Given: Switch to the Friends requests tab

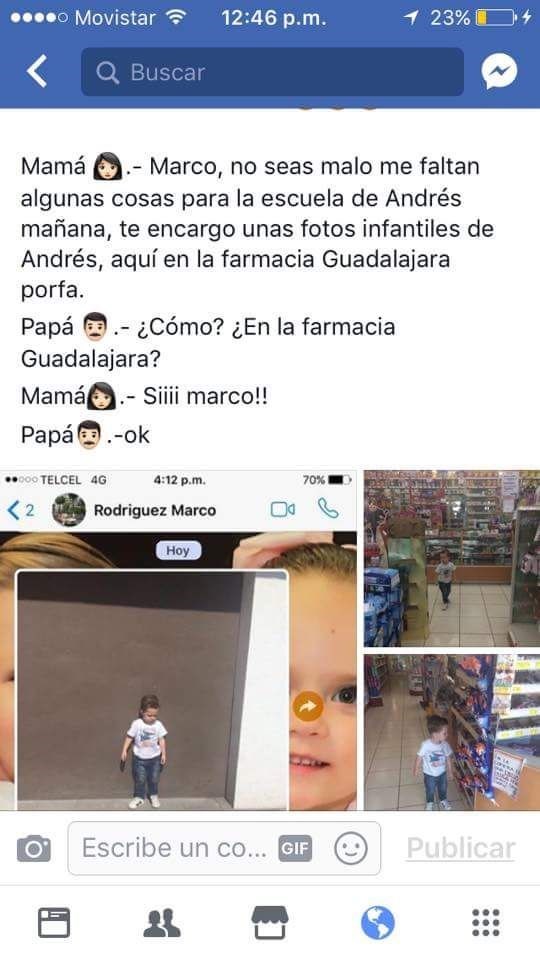Looking at the screenshot, I should [162, 923].
